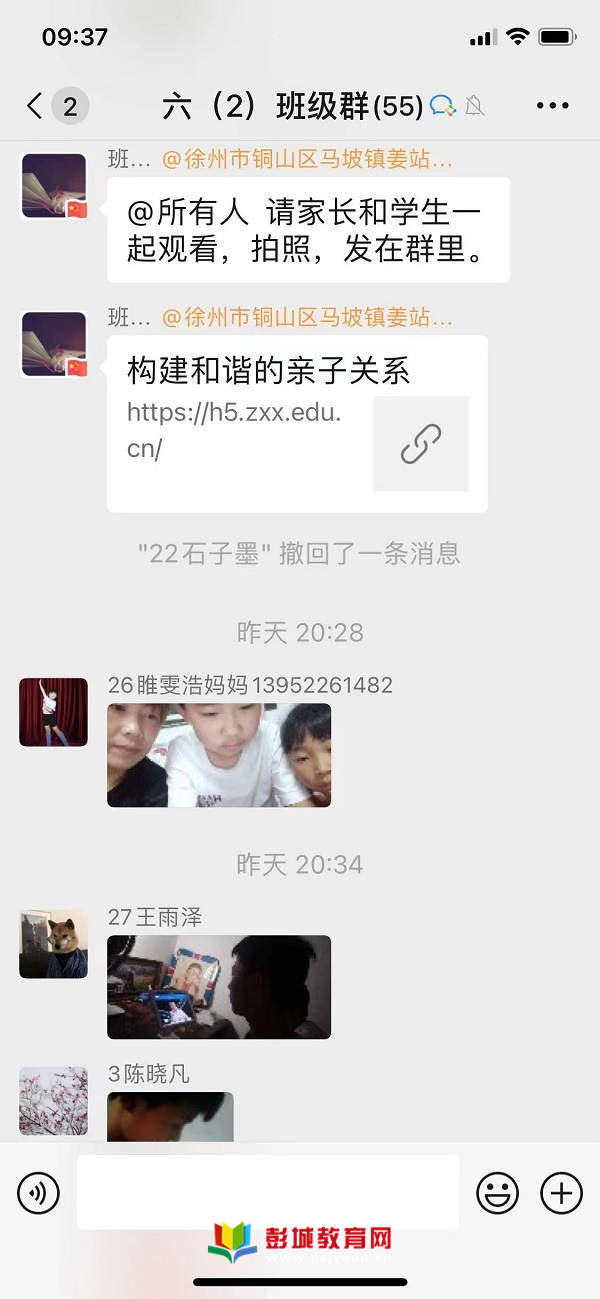Screen dimensions: 600x1299
Task: Switch to voice message input
Action: [39, 1192]
